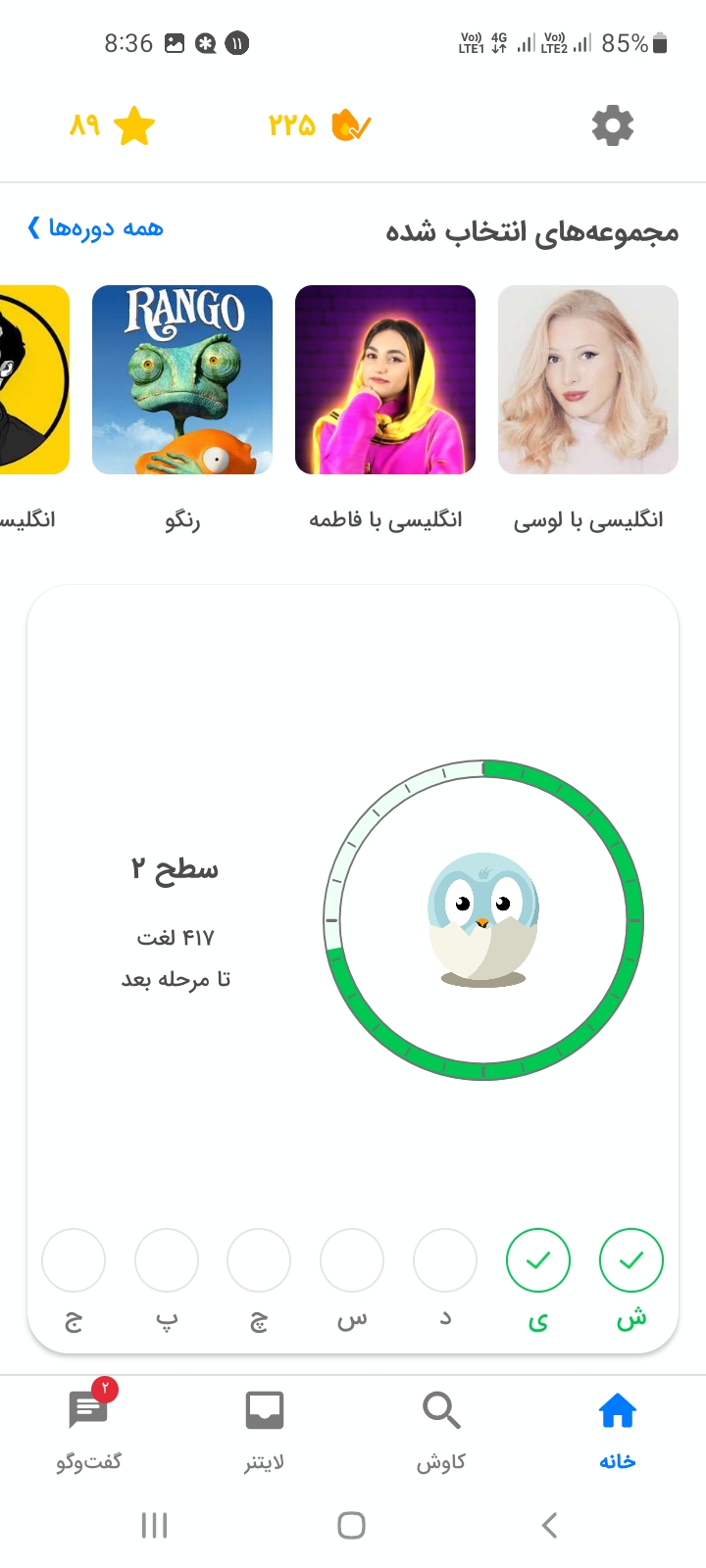Open the system recent apps button
The width and height of the screenshot is (706, 1568).
pos(155,1525)
